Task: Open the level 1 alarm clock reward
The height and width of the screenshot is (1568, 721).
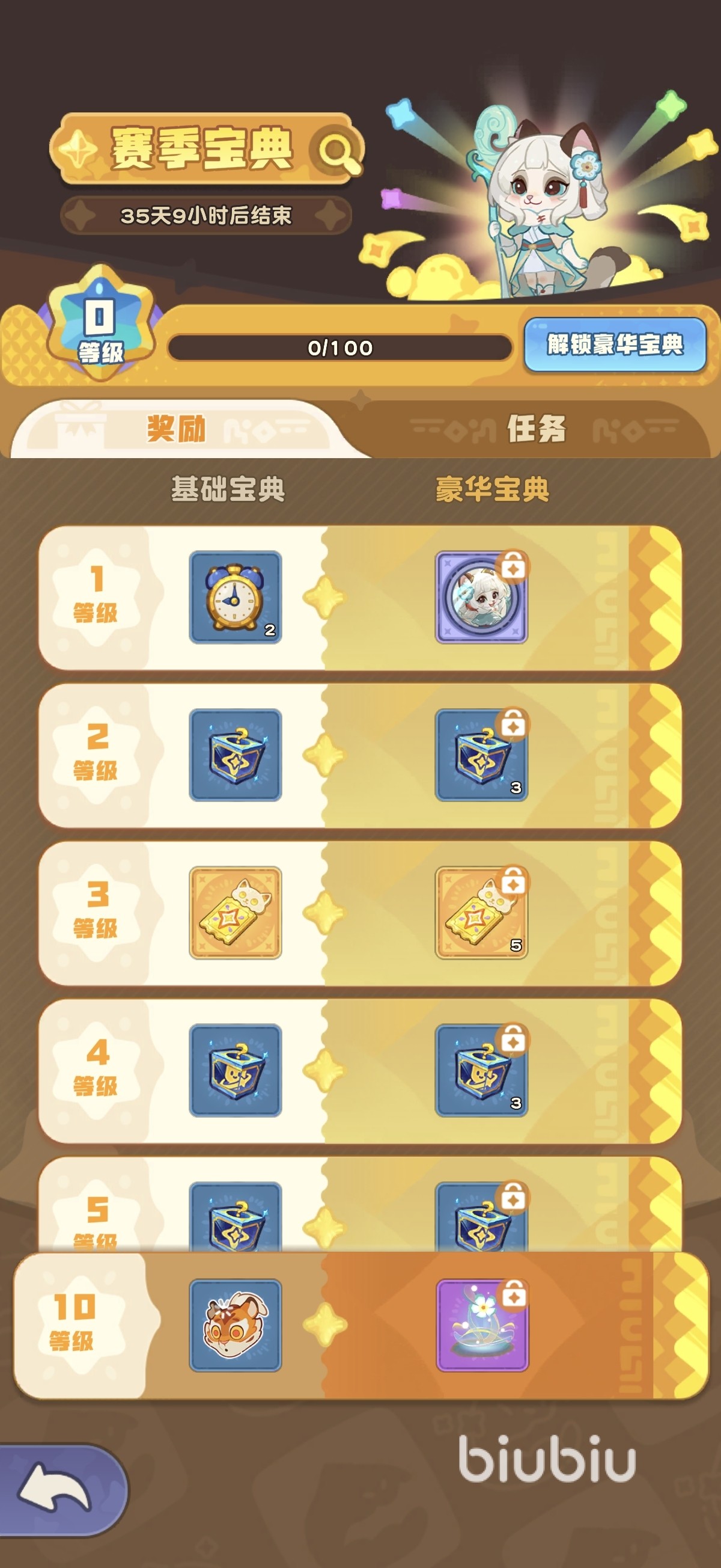Action: click(236, 597)
